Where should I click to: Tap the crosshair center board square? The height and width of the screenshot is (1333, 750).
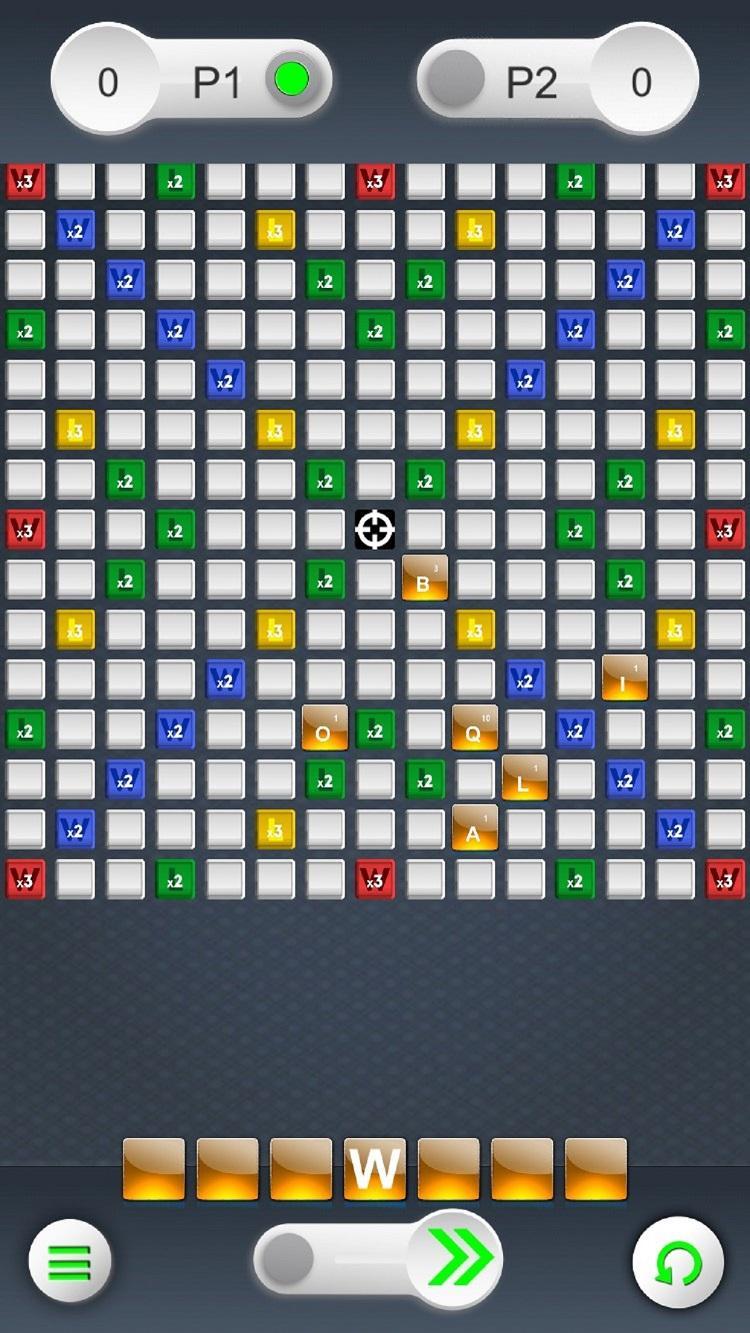click(x=375, y=529)
